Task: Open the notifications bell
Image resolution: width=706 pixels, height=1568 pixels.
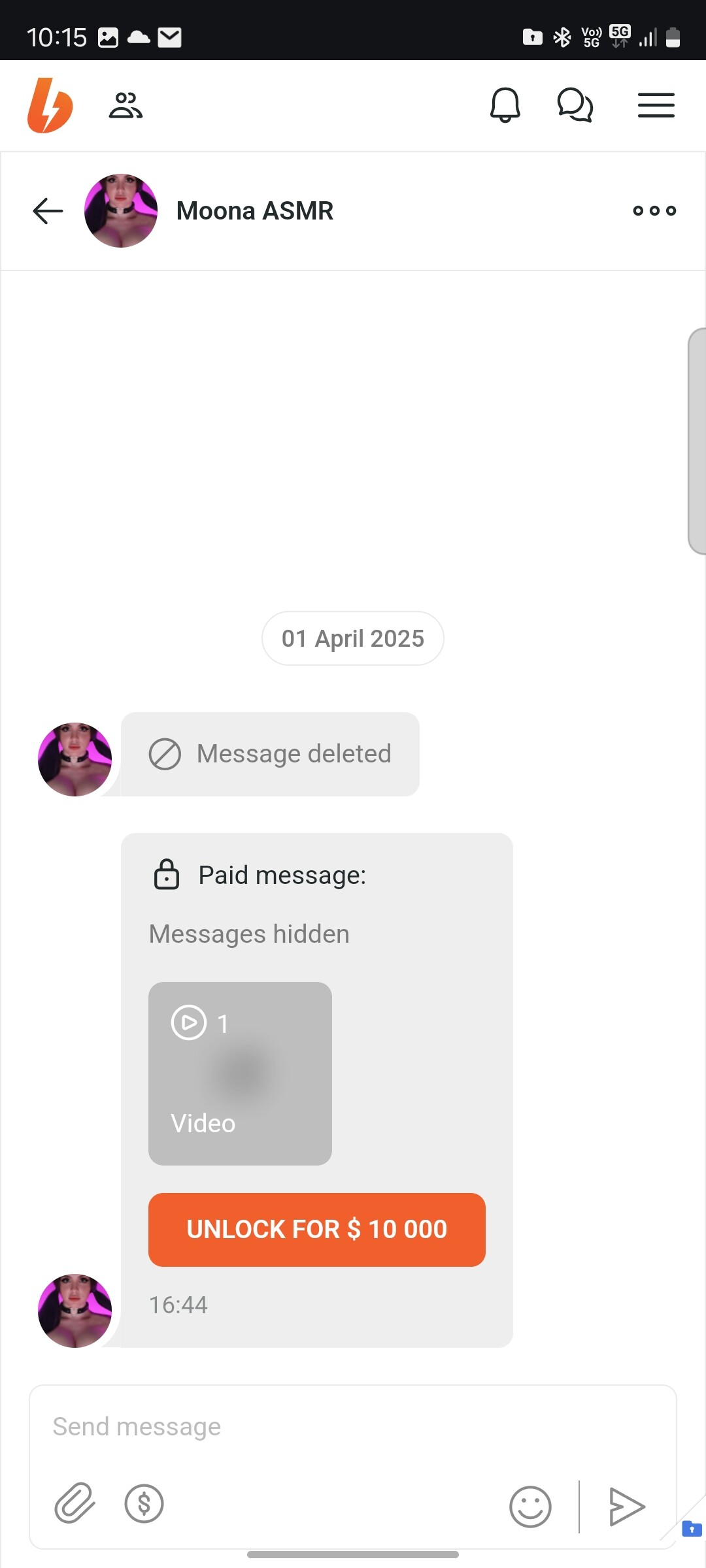Action: [x=505, y=105]
